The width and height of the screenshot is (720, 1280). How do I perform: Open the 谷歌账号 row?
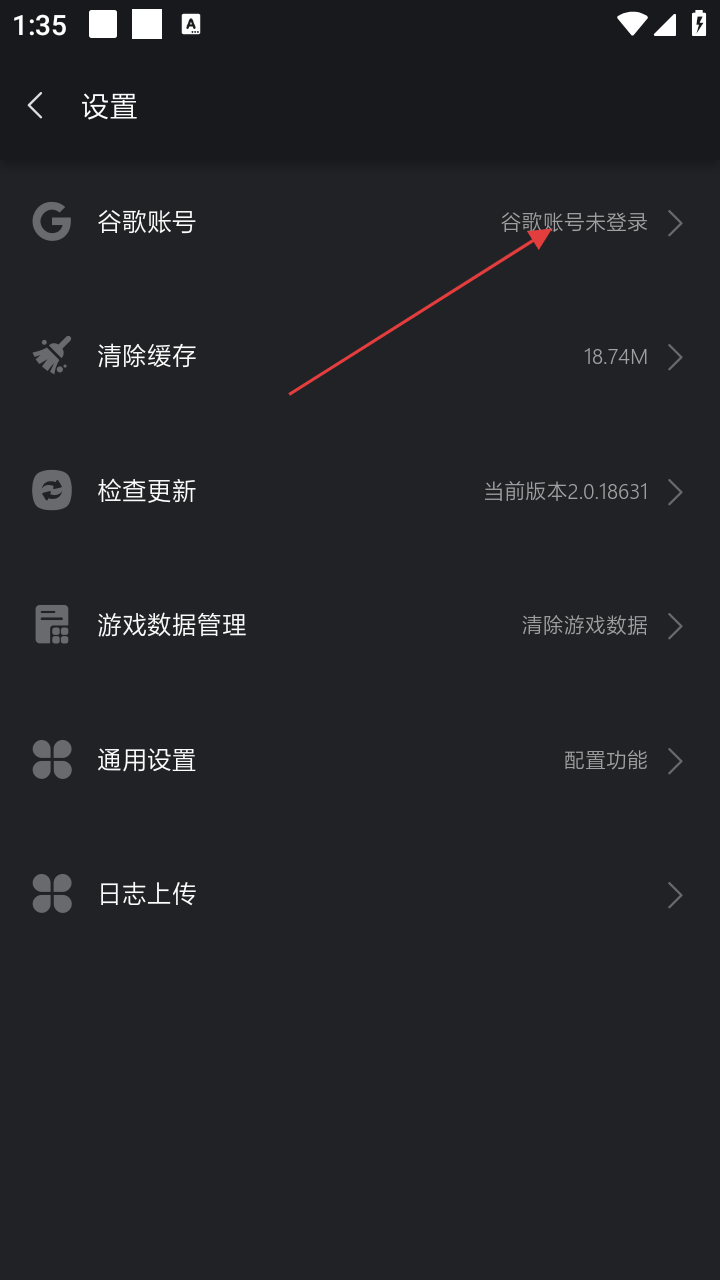pos(147,222)
